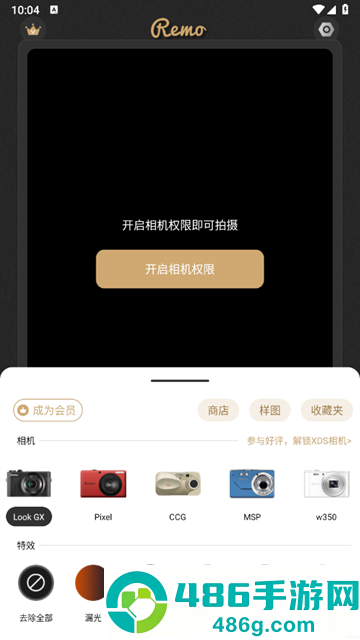Pick the CCG camera

[178, 496]
